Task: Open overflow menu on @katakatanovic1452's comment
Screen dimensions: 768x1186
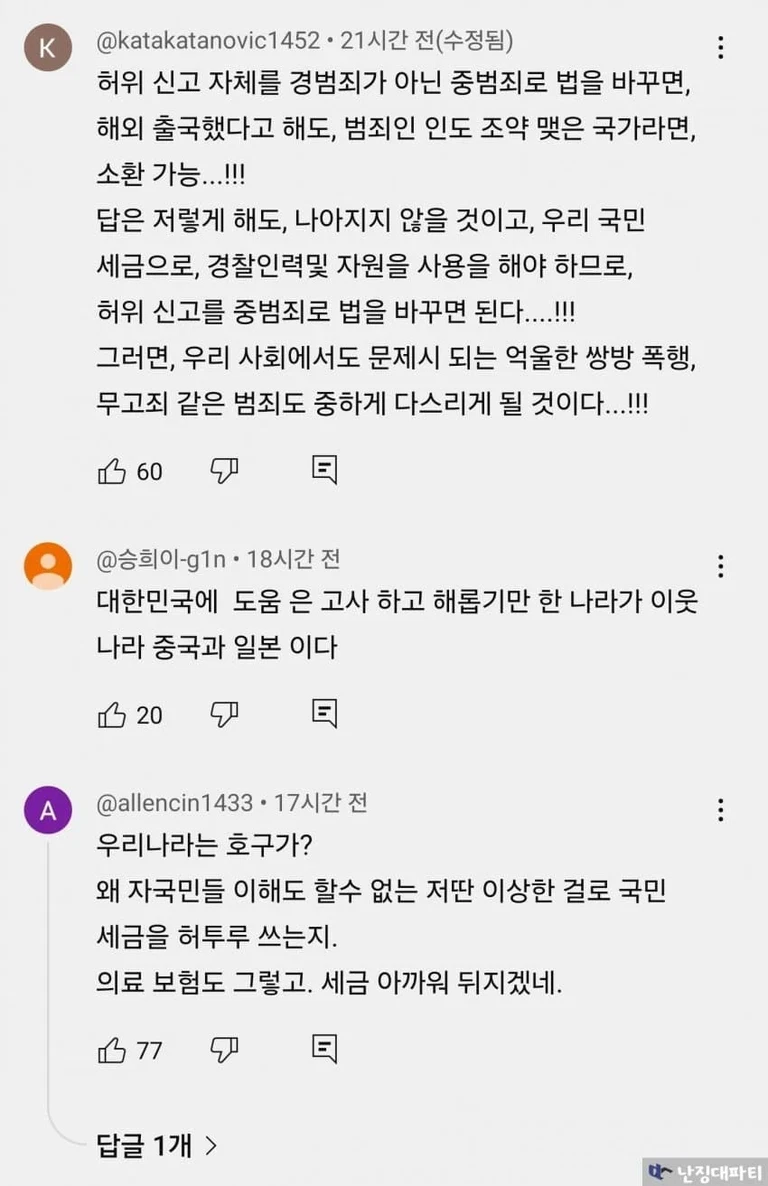Action: (x=721, y=48)
